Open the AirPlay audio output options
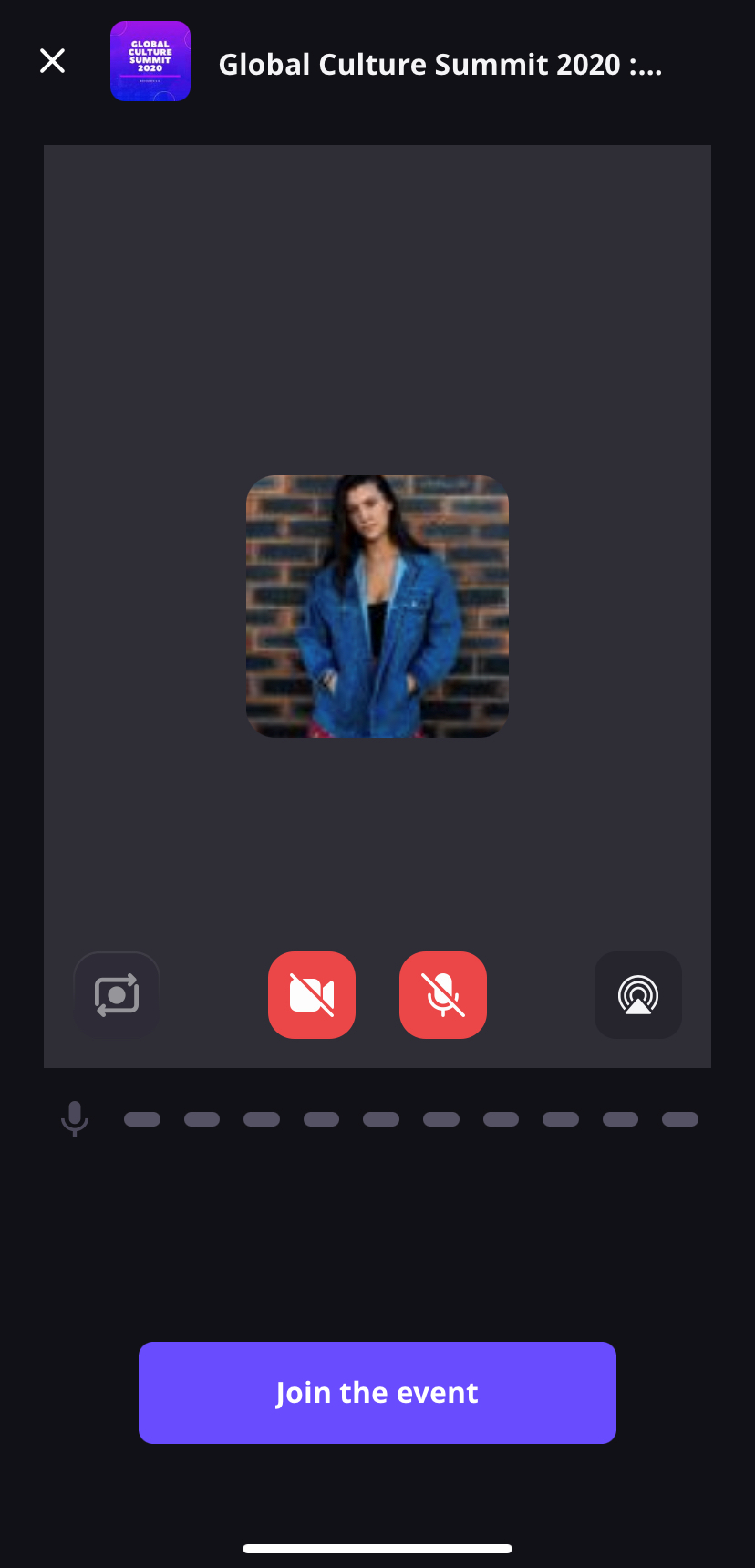This screenshot has width=755, height=1568. pyautogui.click(x=638, y=995)
